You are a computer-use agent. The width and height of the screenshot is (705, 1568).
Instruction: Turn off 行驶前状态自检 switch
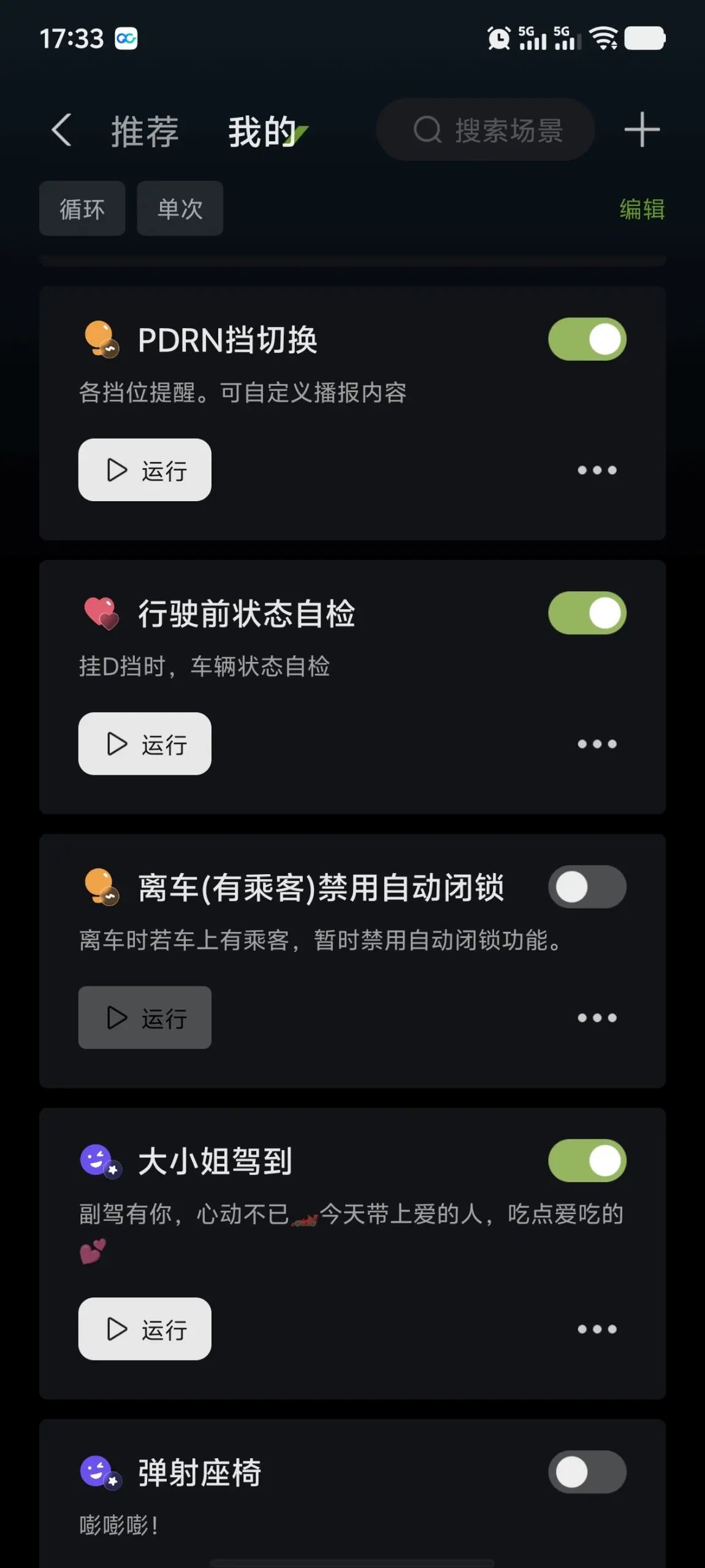coord(587,613)
